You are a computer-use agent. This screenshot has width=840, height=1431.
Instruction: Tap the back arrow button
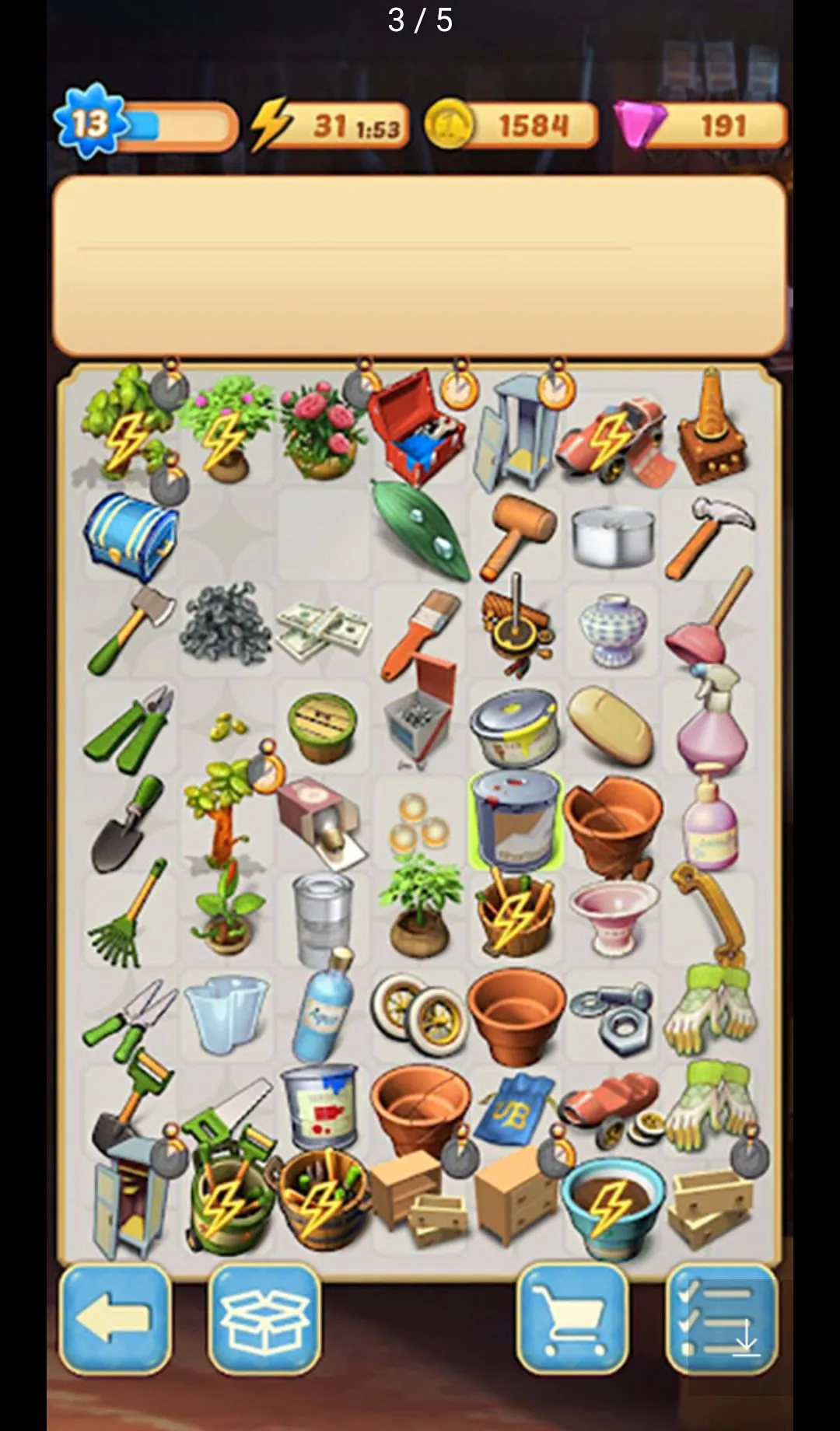pos(115,1319)
